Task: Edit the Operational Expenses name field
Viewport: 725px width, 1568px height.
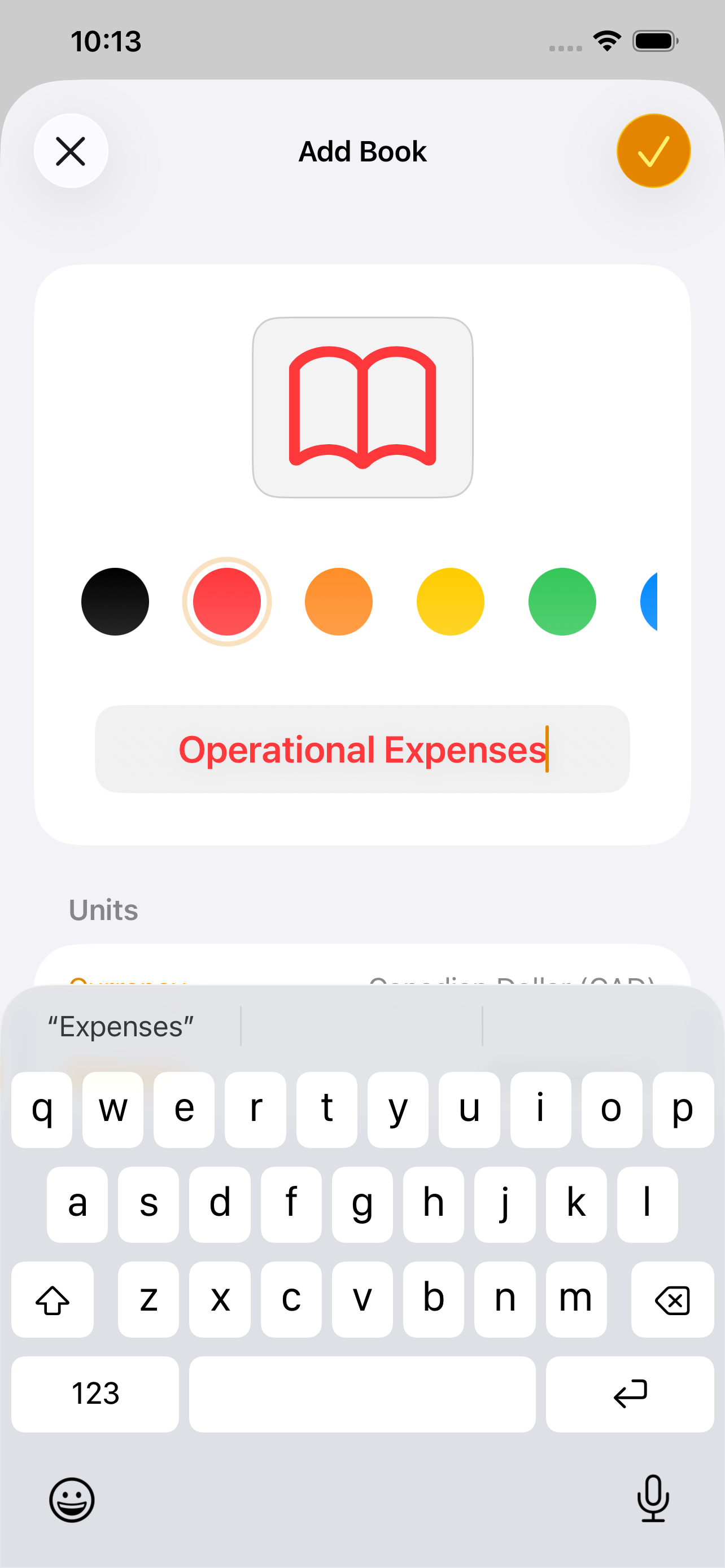Action: point(362,750)
